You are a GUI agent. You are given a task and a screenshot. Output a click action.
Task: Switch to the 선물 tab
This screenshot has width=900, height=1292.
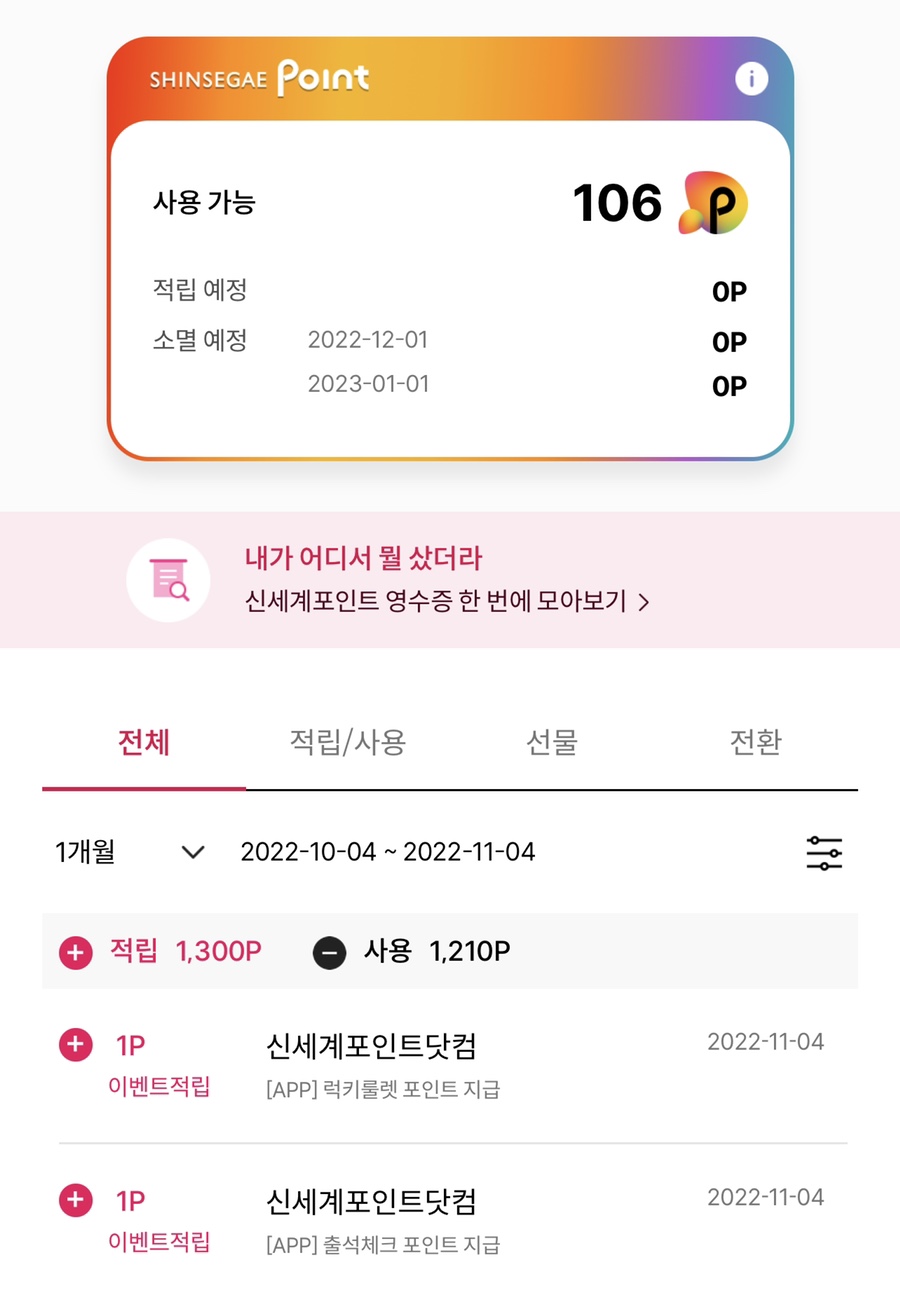(x=552, y=743)
